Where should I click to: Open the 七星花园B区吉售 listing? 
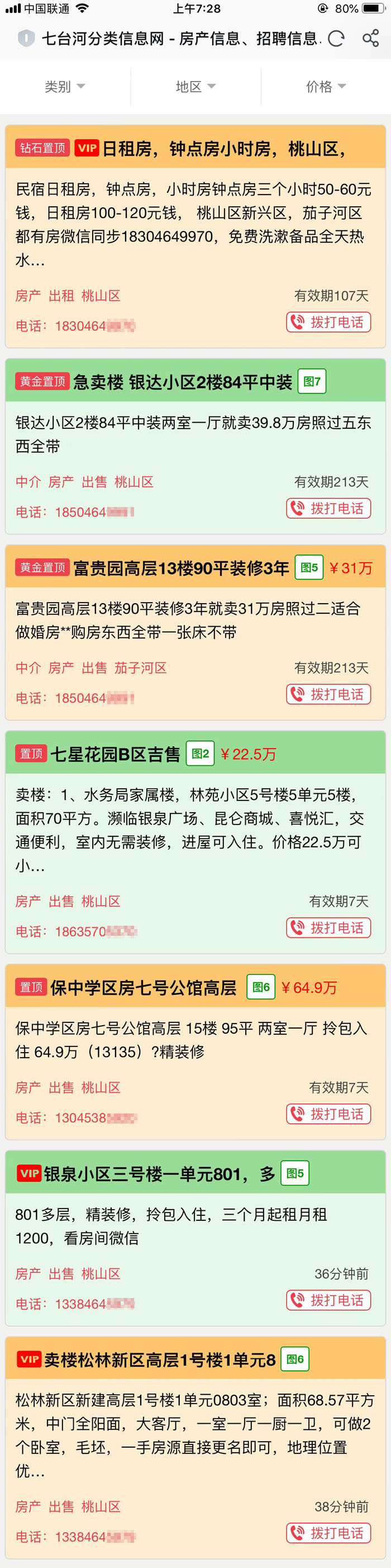click(x=115, y=754)
